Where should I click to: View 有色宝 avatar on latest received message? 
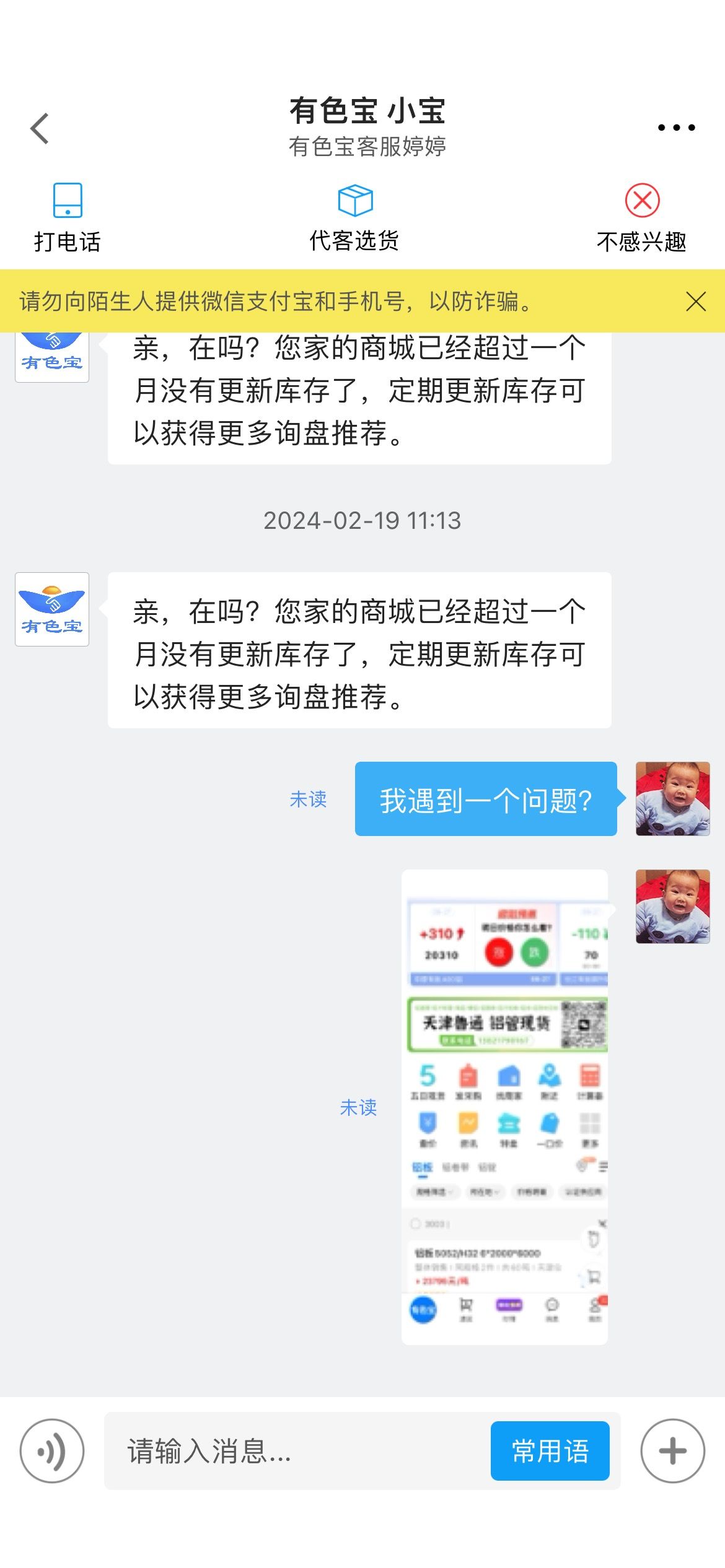click(x=52, y=609)
